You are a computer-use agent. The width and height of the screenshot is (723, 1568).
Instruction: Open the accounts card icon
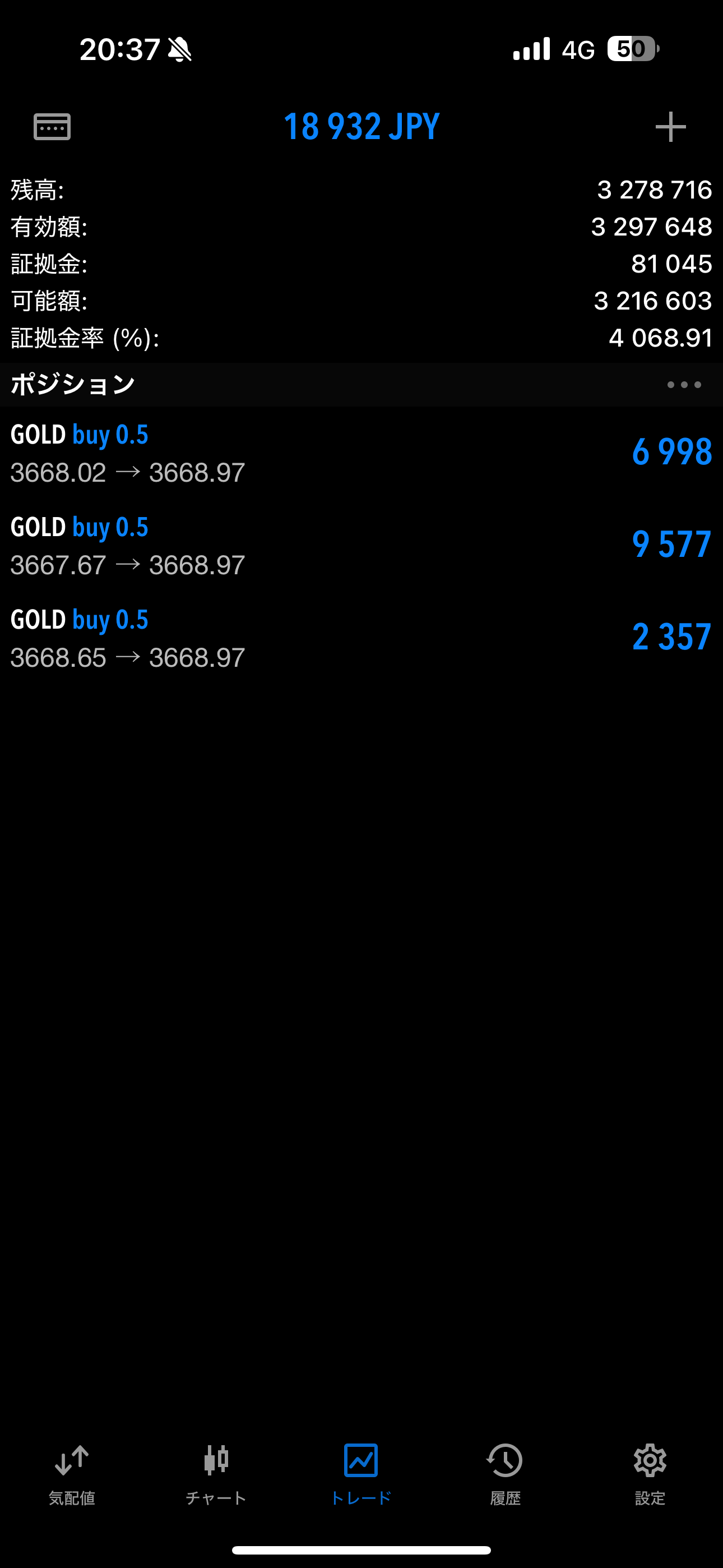pos(52,127)
